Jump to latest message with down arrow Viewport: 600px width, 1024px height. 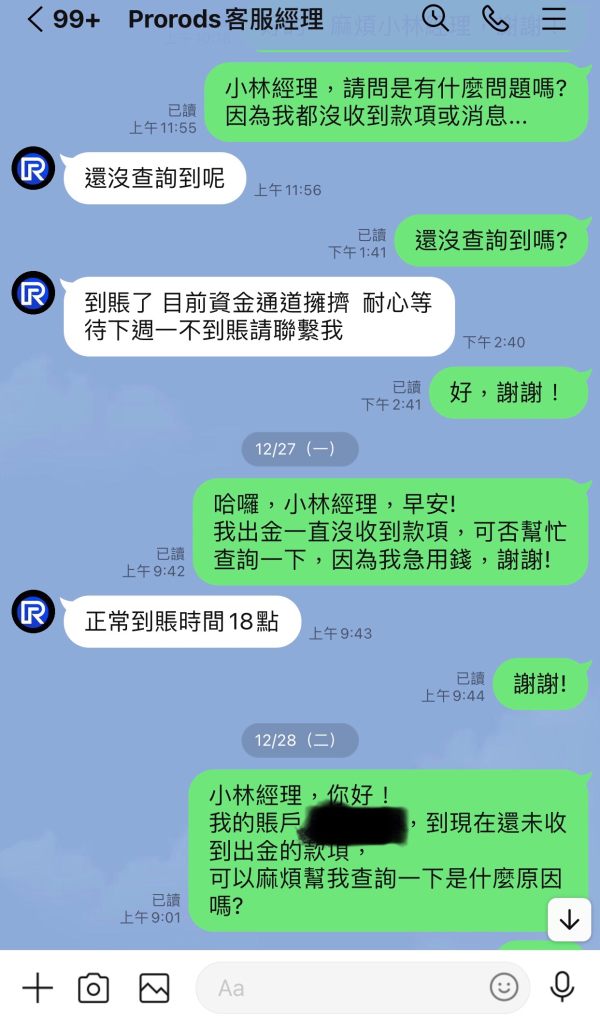click(x=569, y=920)
